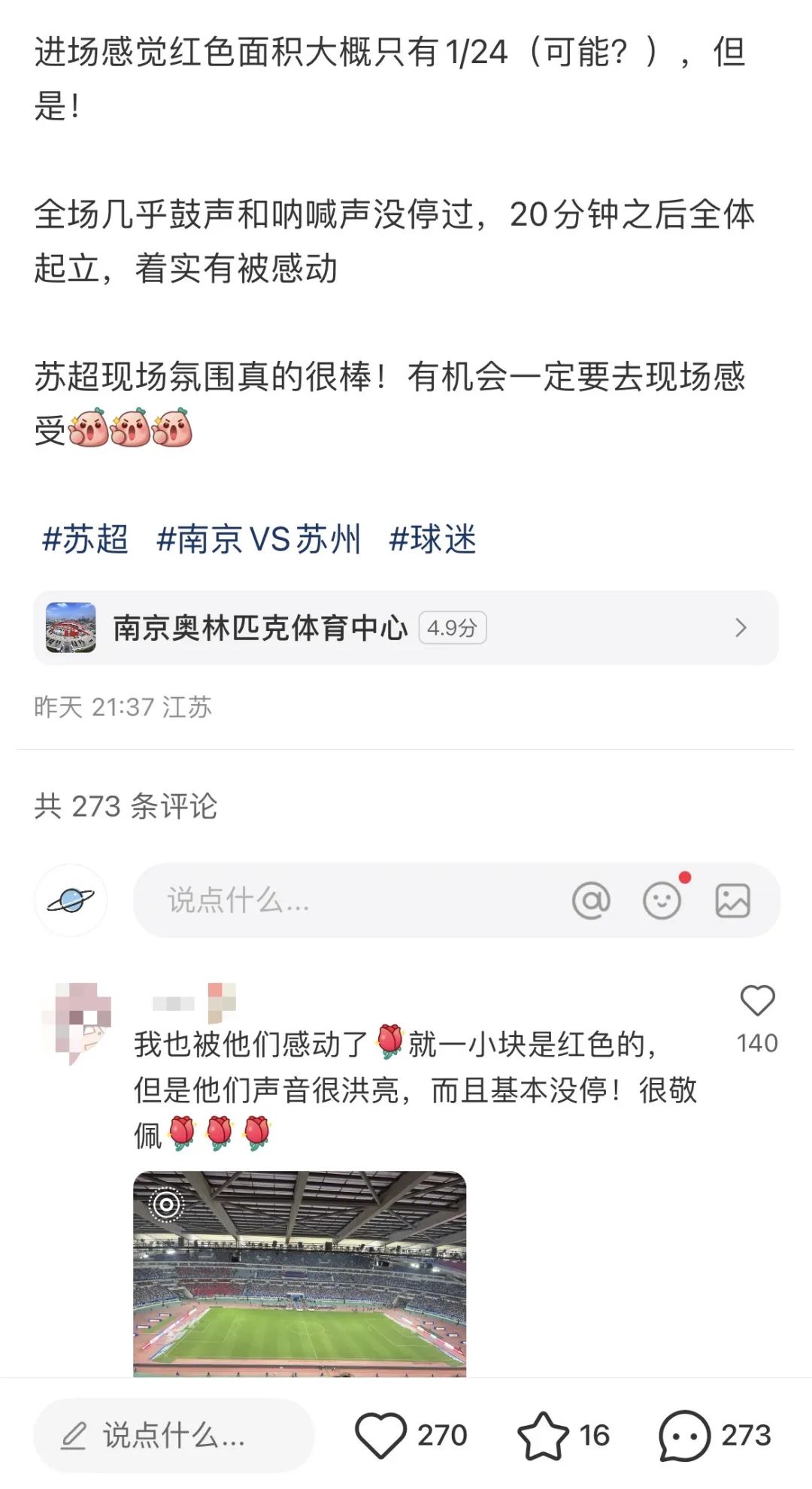The image size is (812, 1489).
Task: Attach a picture to the comment
Action: [x=732, y=900]
